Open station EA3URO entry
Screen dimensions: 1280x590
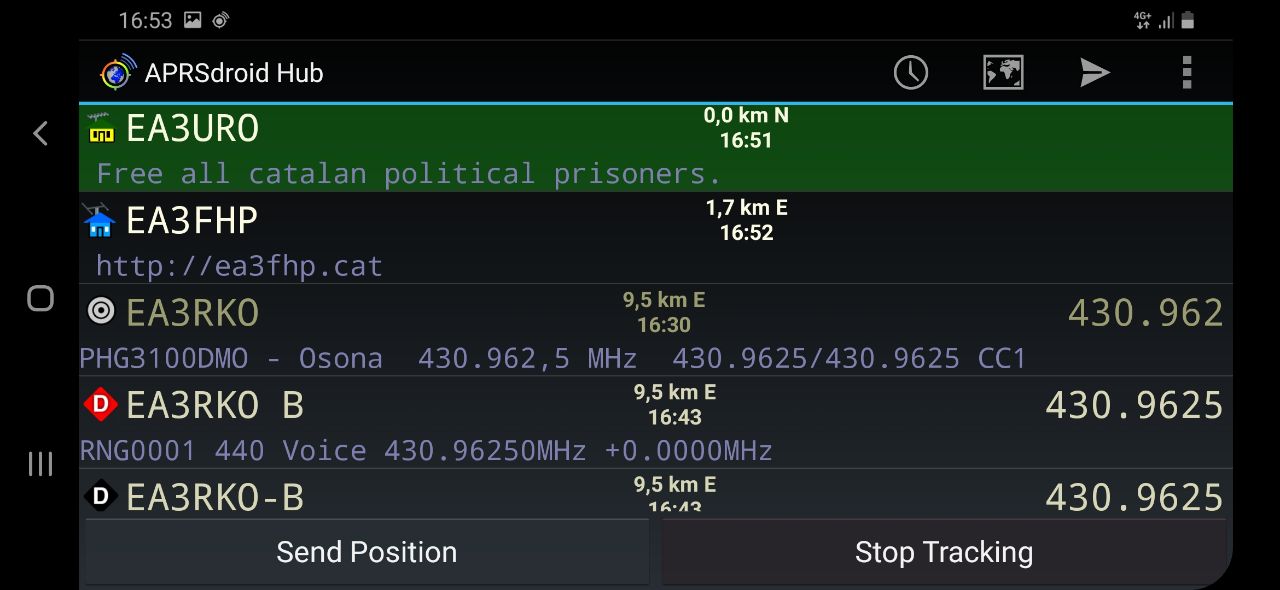point(655,148)
